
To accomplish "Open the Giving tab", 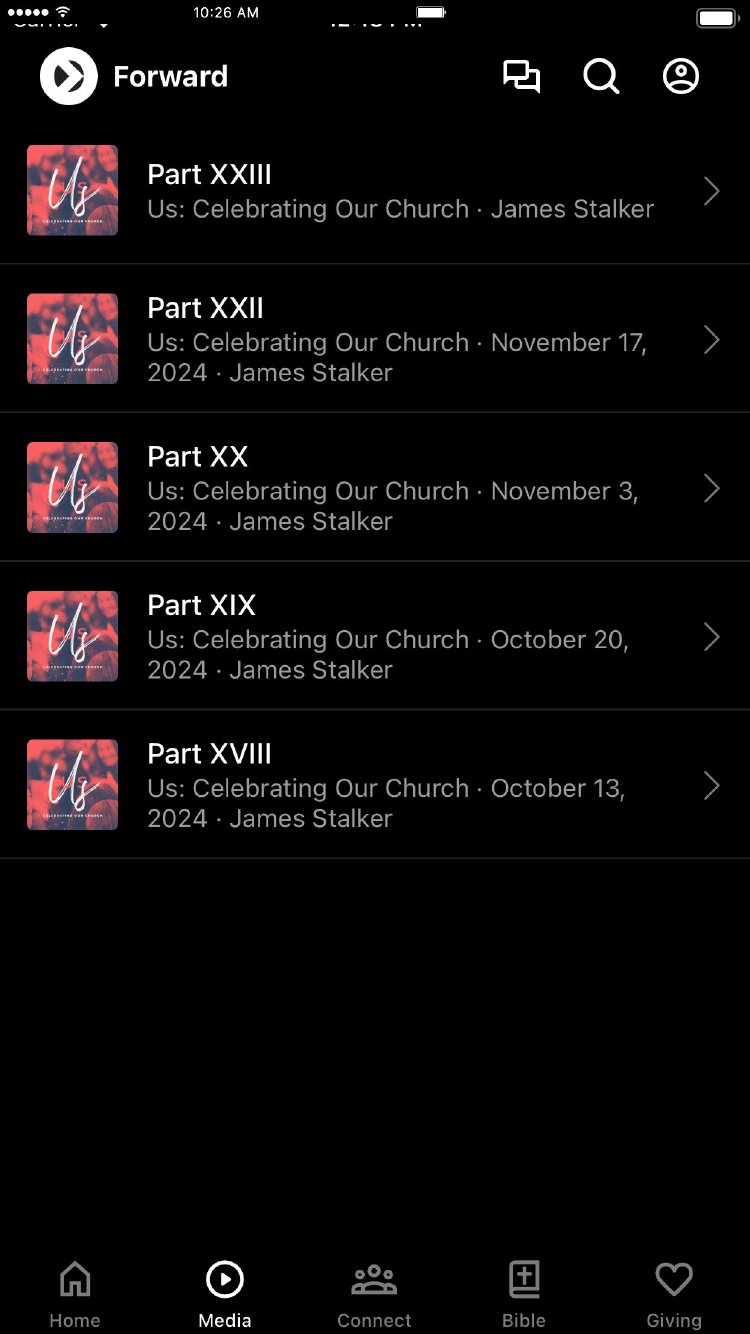I will [674, 1294].
